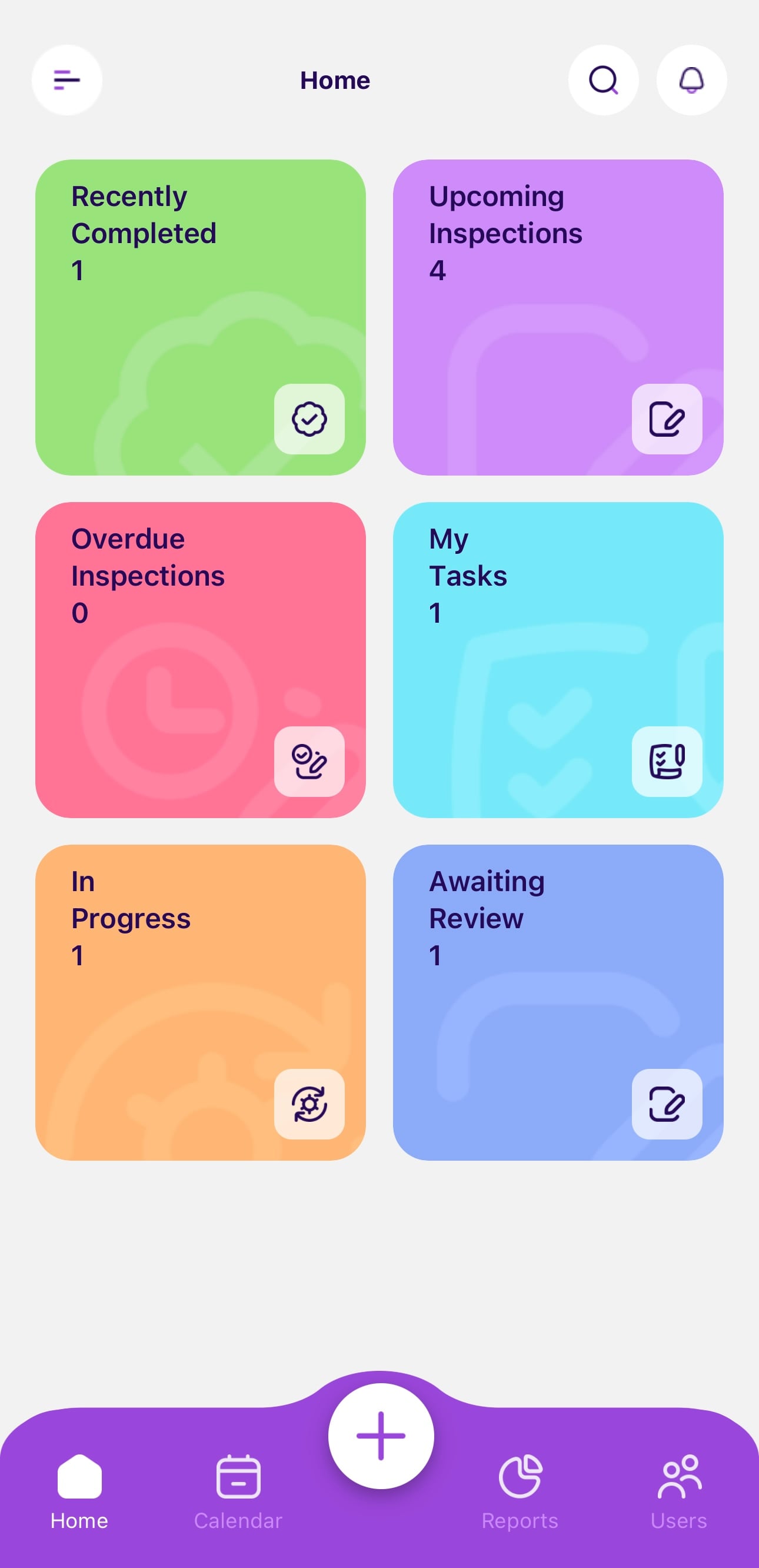Go to the Users tab
Image resolution: width=759 pixels, height=1568 pixels.
(x=678, y=1492)
